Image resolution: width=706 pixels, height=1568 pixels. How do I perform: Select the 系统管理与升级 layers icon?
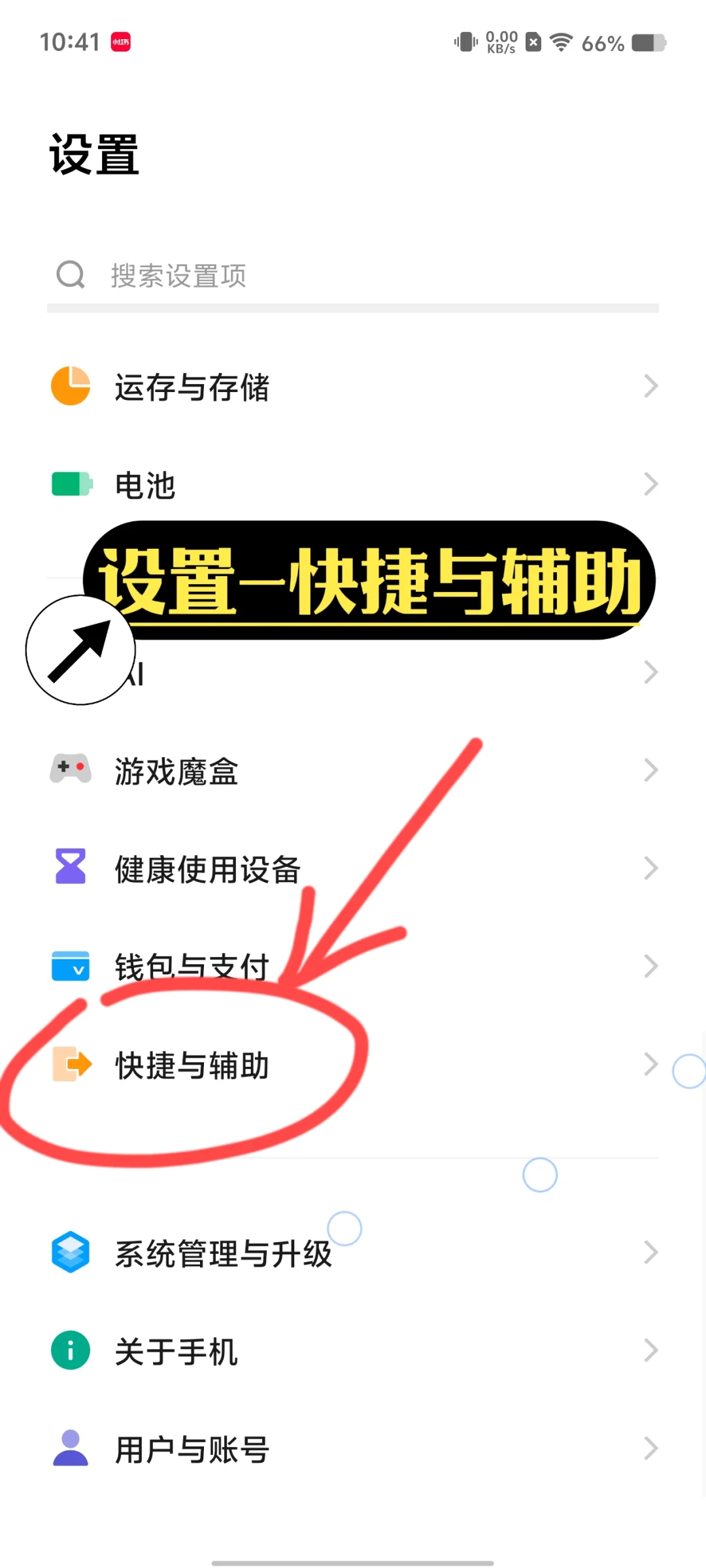click(x=71, y=1252)
